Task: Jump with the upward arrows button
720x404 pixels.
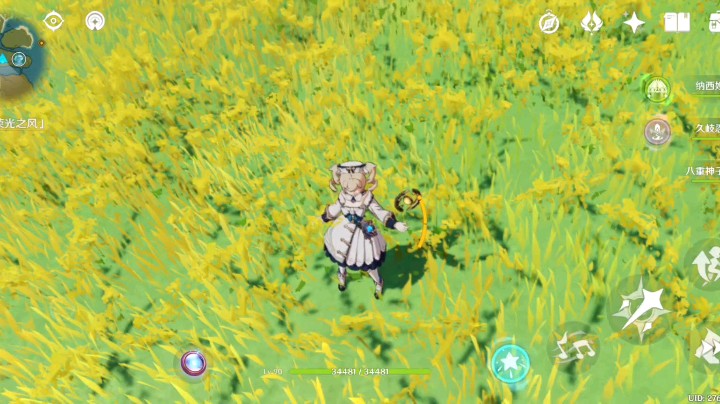Action: tap(704, 264)
